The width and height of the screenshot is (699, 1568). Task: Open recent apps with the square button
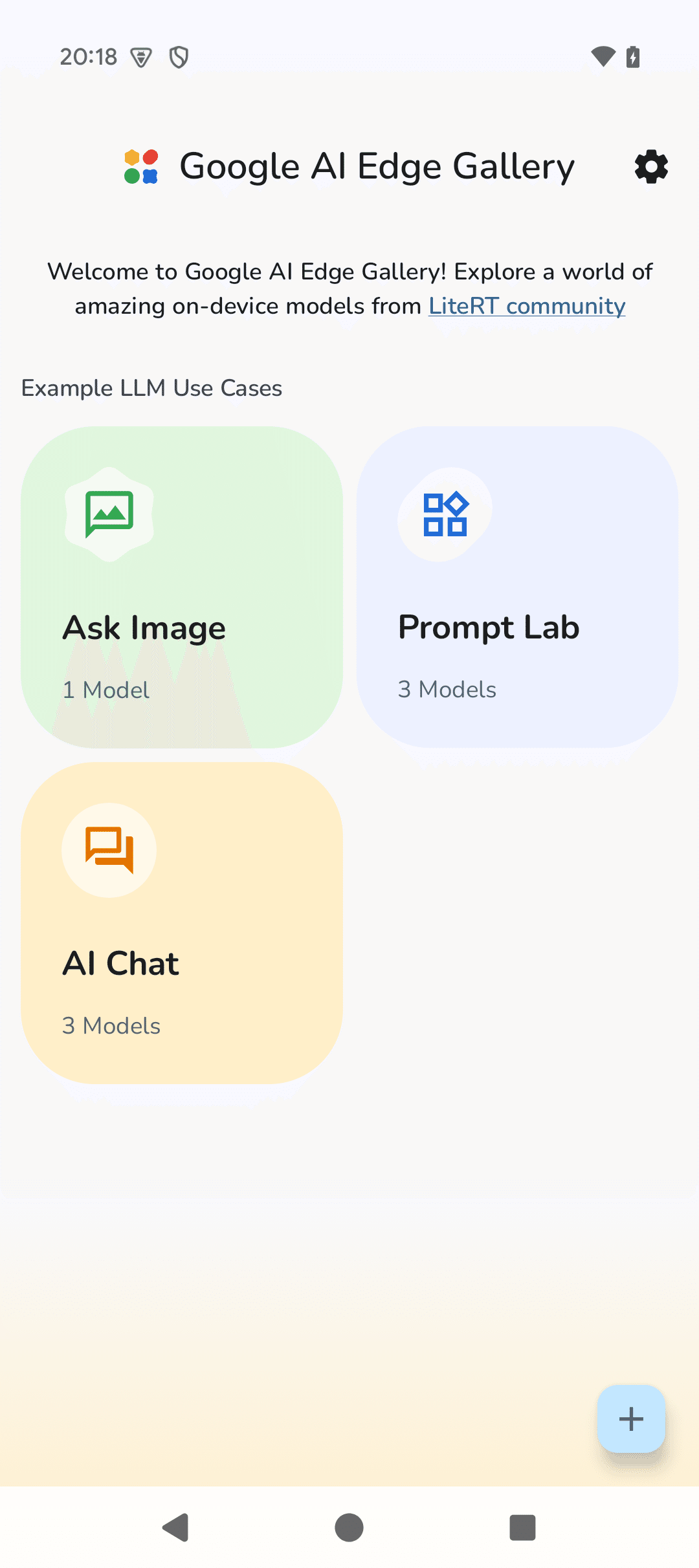pos(523,1528)
